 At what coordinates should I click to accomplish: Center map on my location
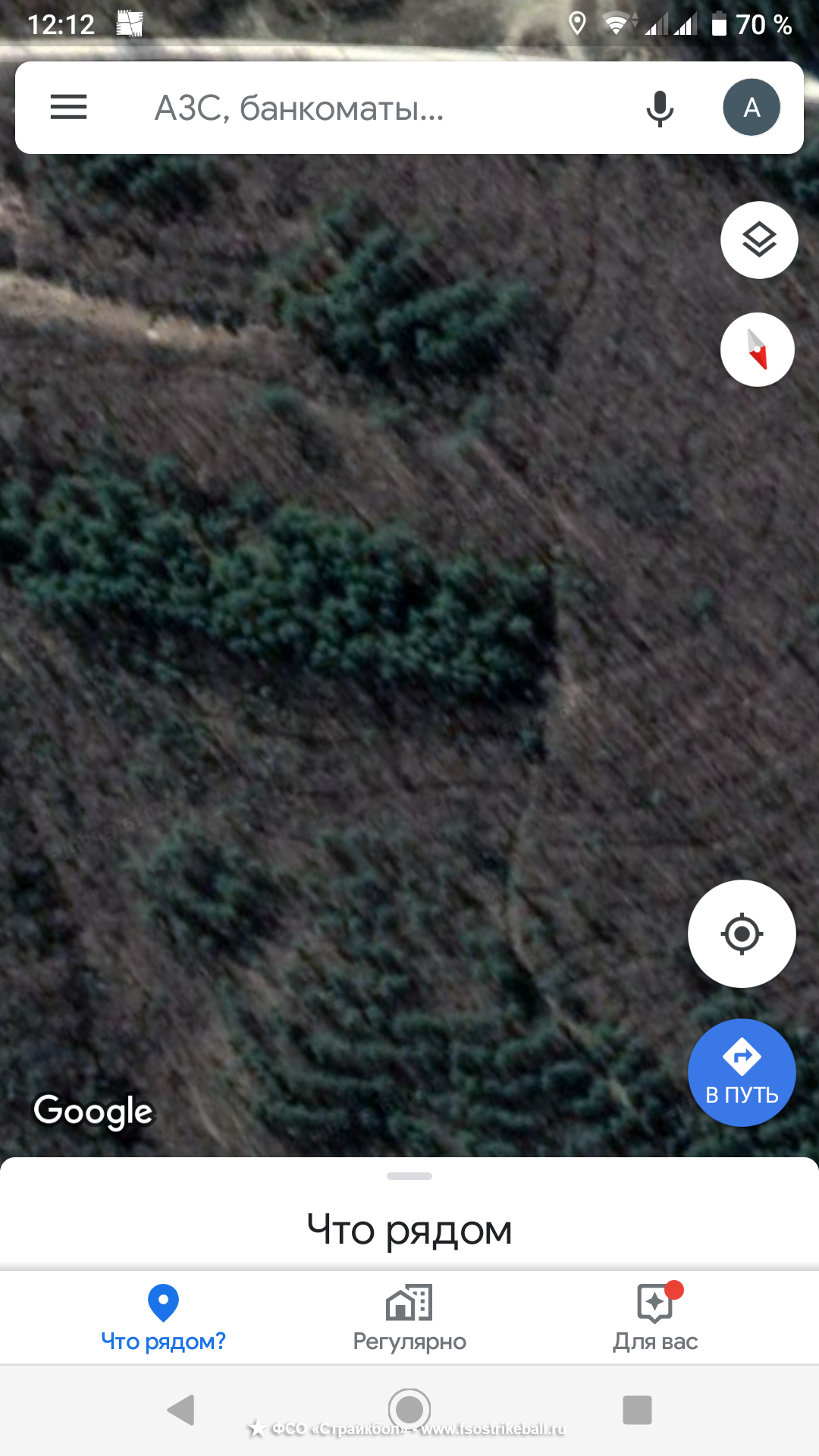[742, 934]
